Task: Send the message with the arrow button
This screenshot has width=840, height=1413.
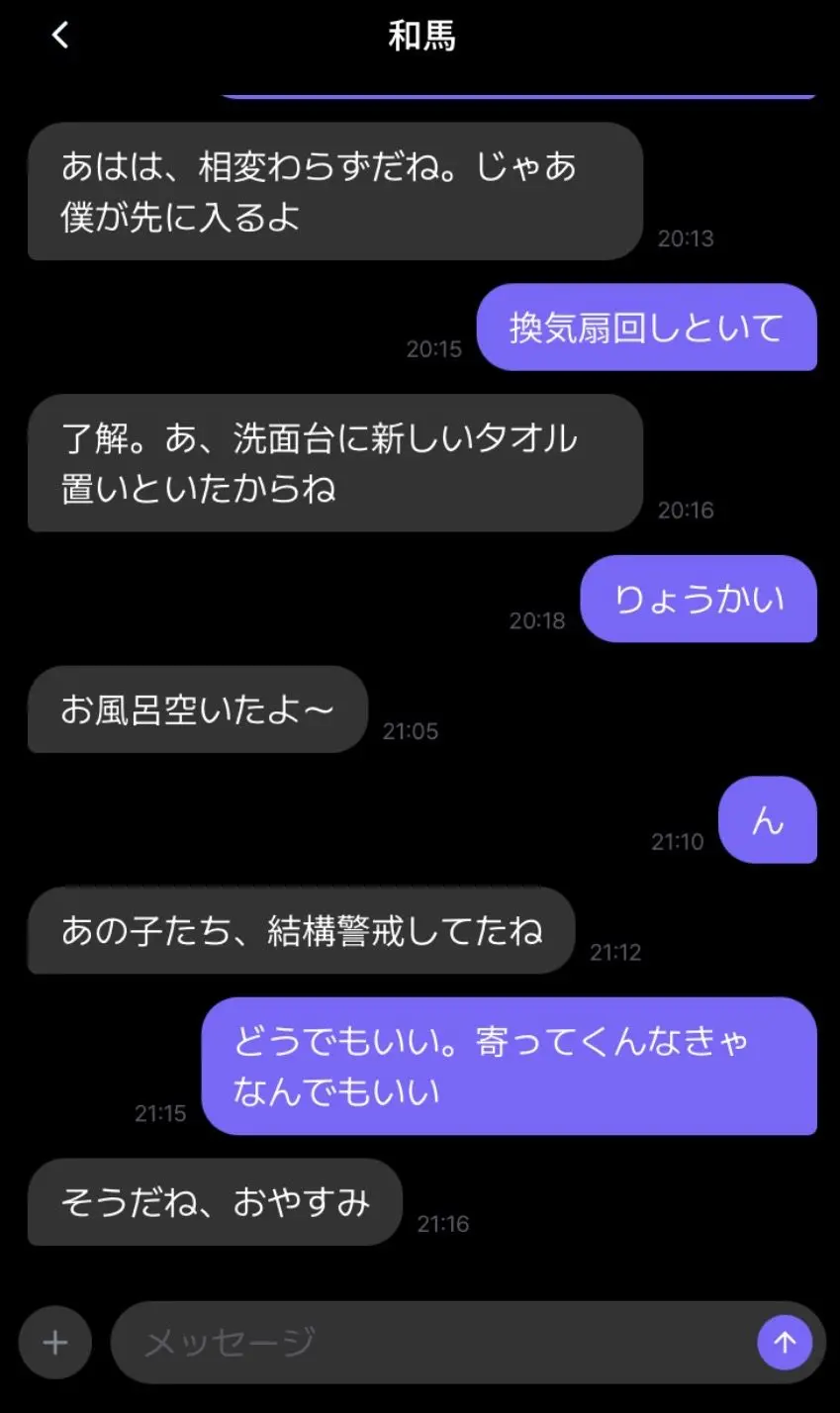Action: point(785,1343)
